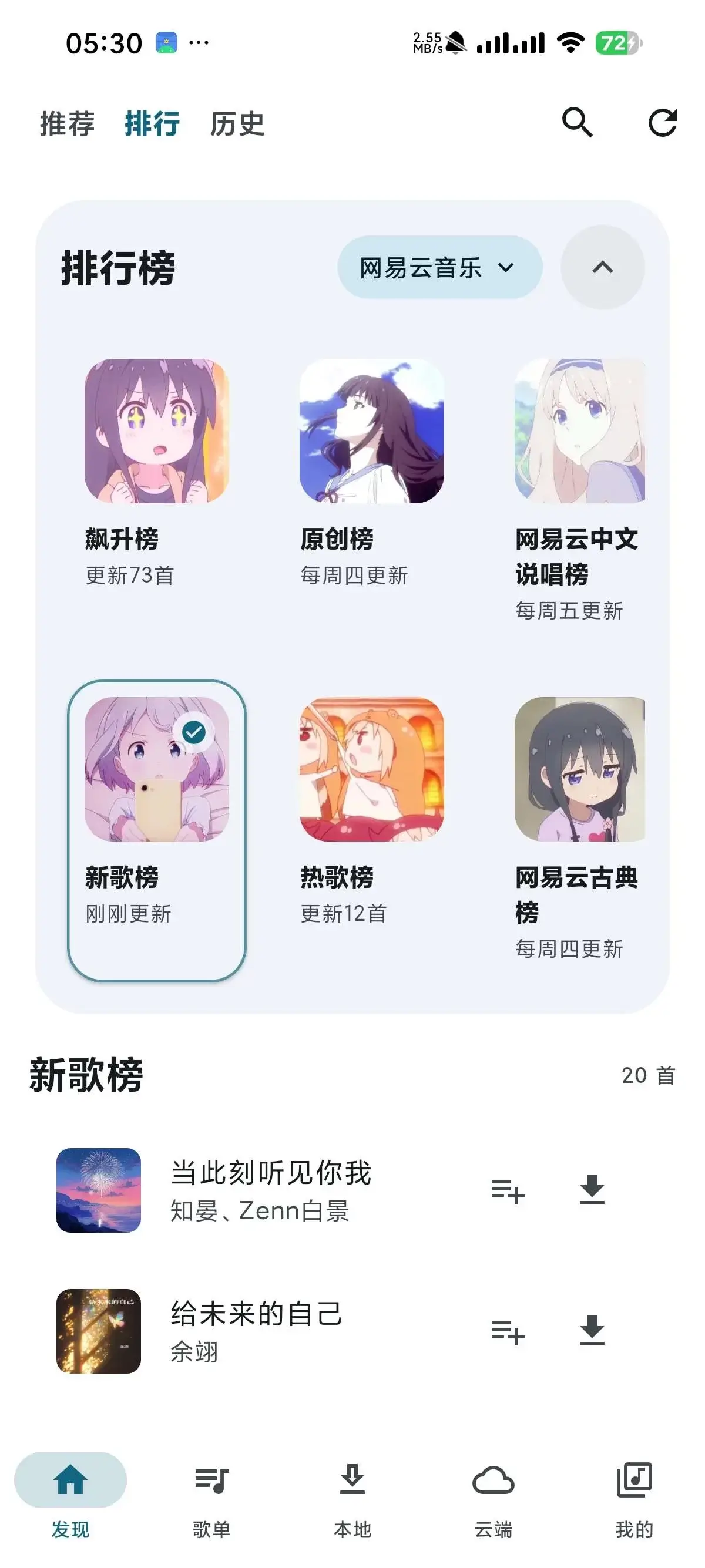Switch to the 推荐 tab
Viewport: 705px width, 1568px height.
67,124
